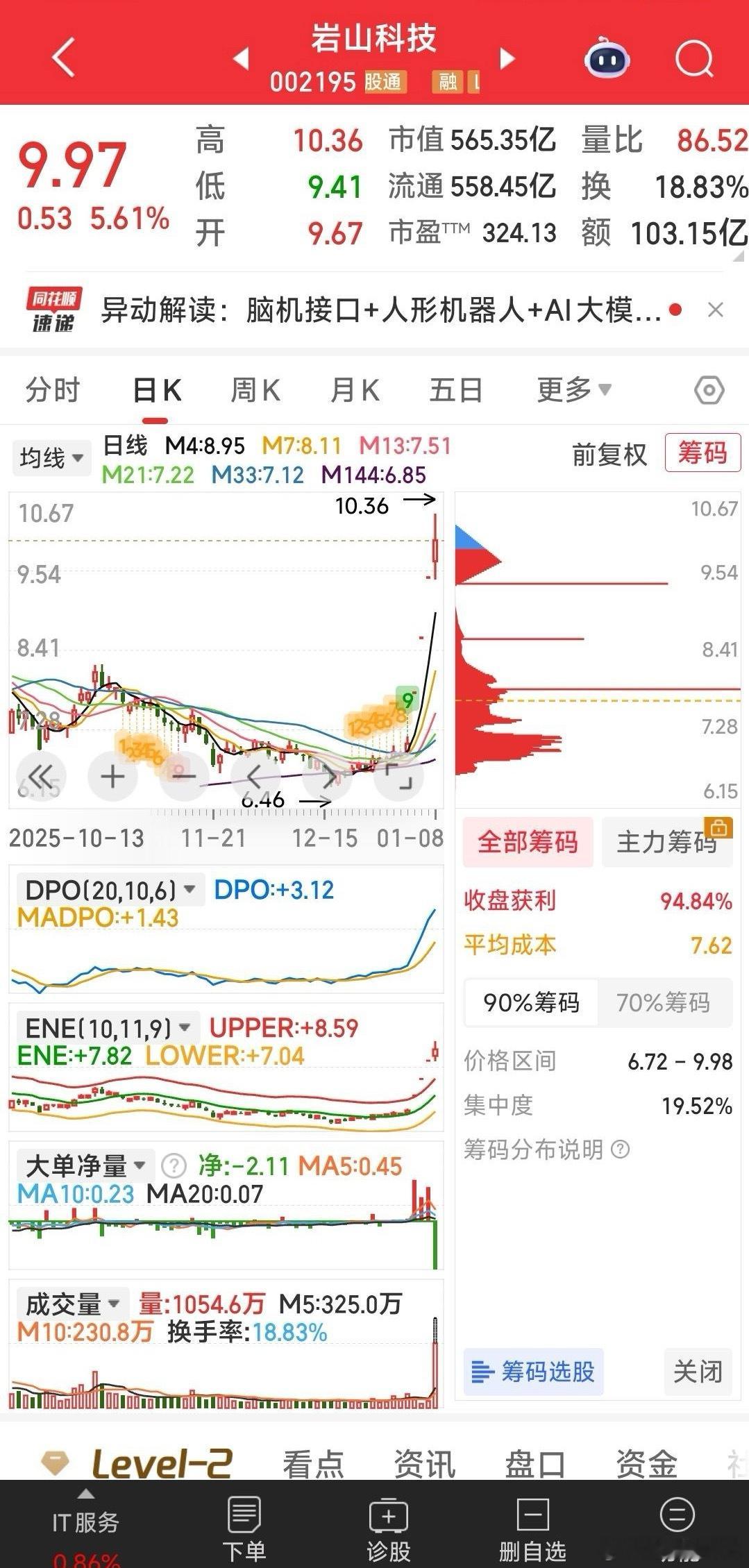Go back with the top-left arrow

click(62, 57)
